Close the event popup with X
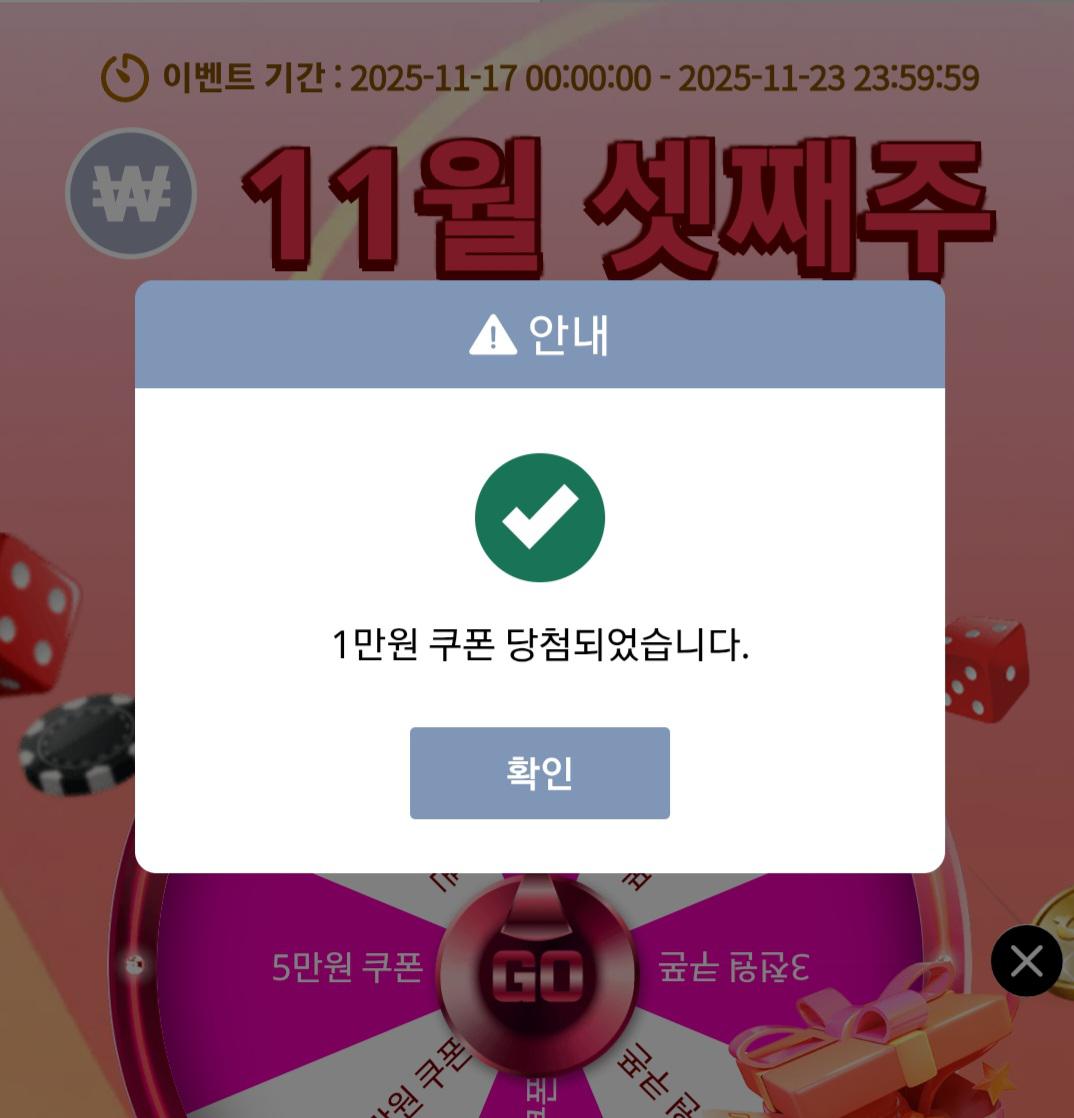The image size is (1074, 1118). [1026, 961]
